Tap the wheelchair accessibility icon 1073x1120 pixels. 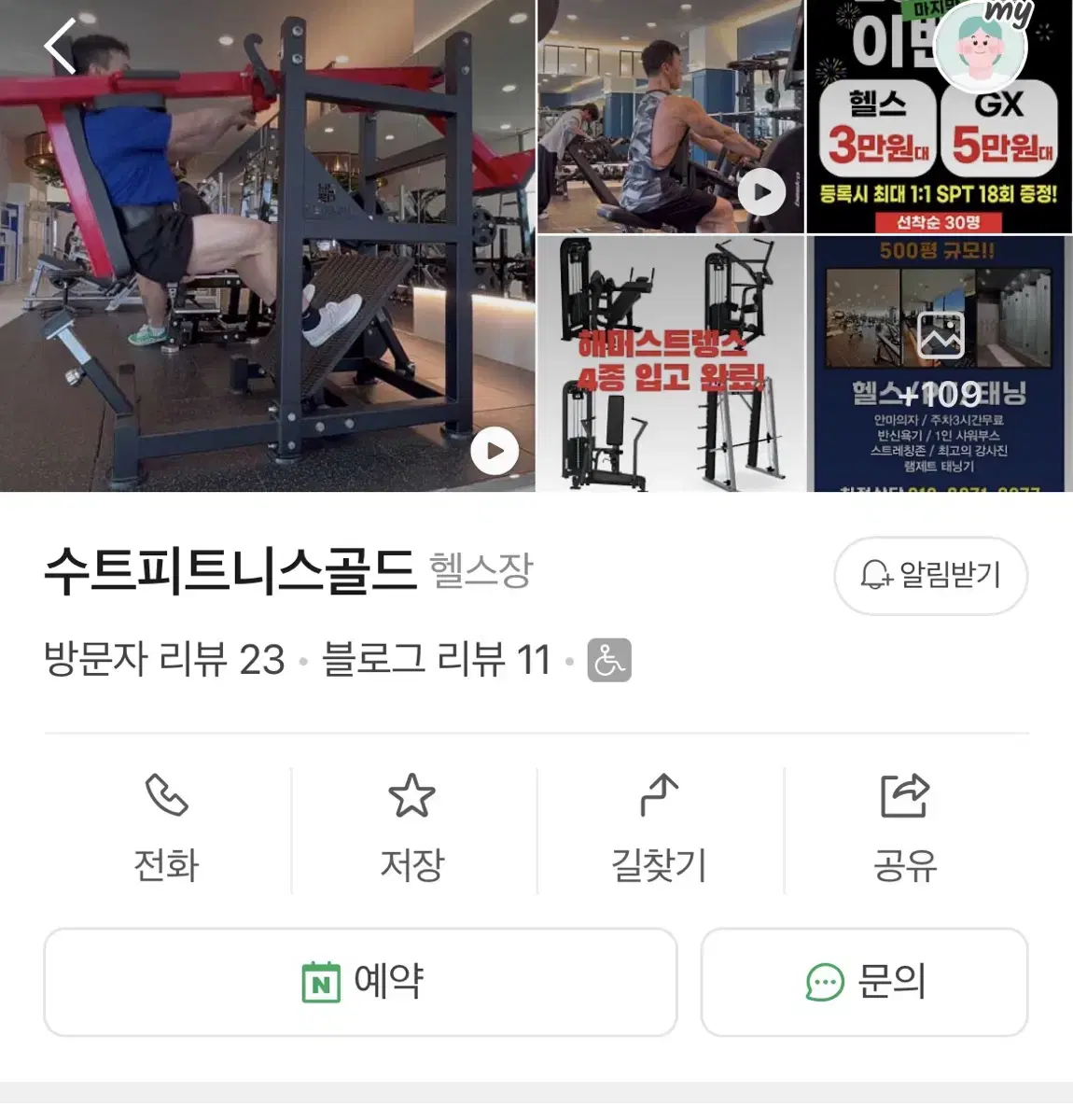[x=608, y=661]
